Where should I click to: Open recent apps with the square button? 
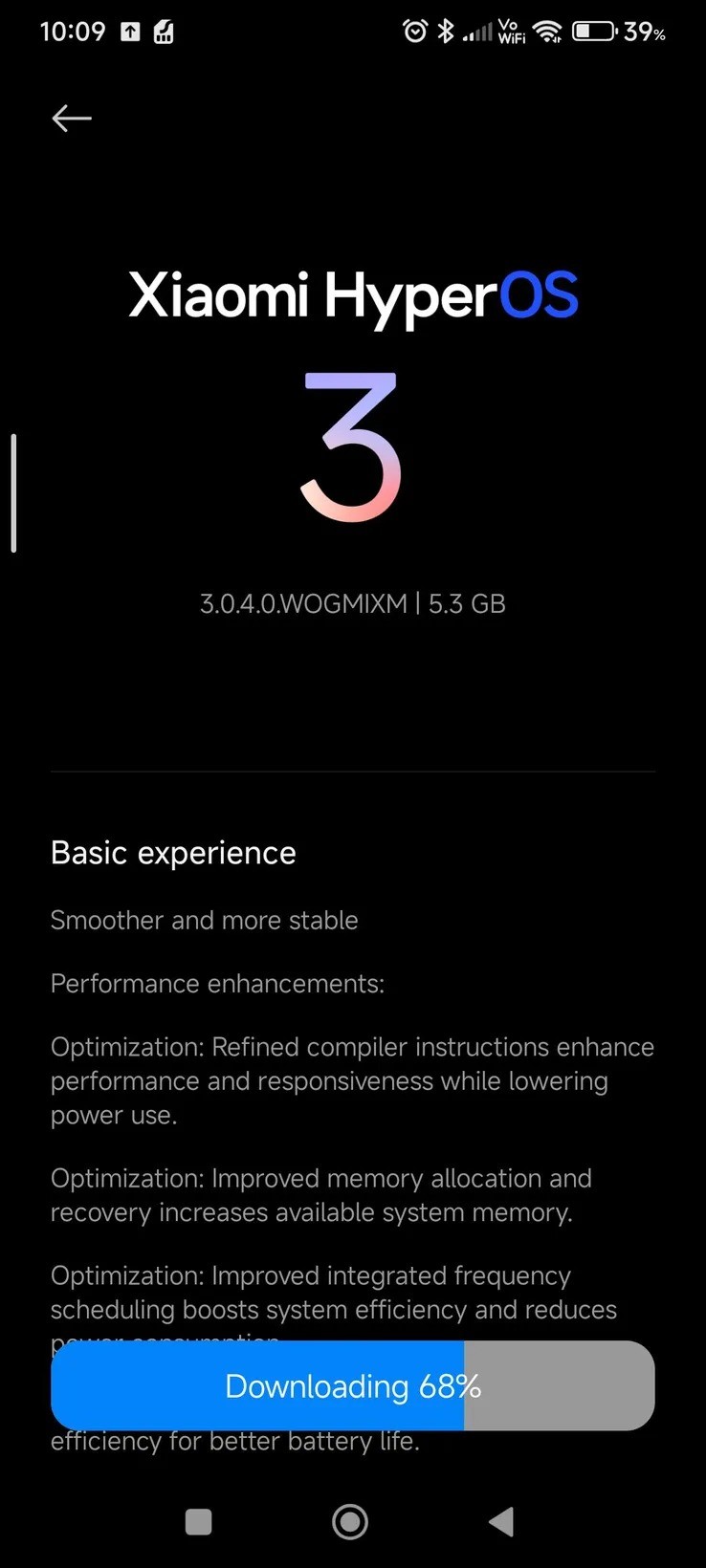pyautogui.click(x=198, y=1521)
